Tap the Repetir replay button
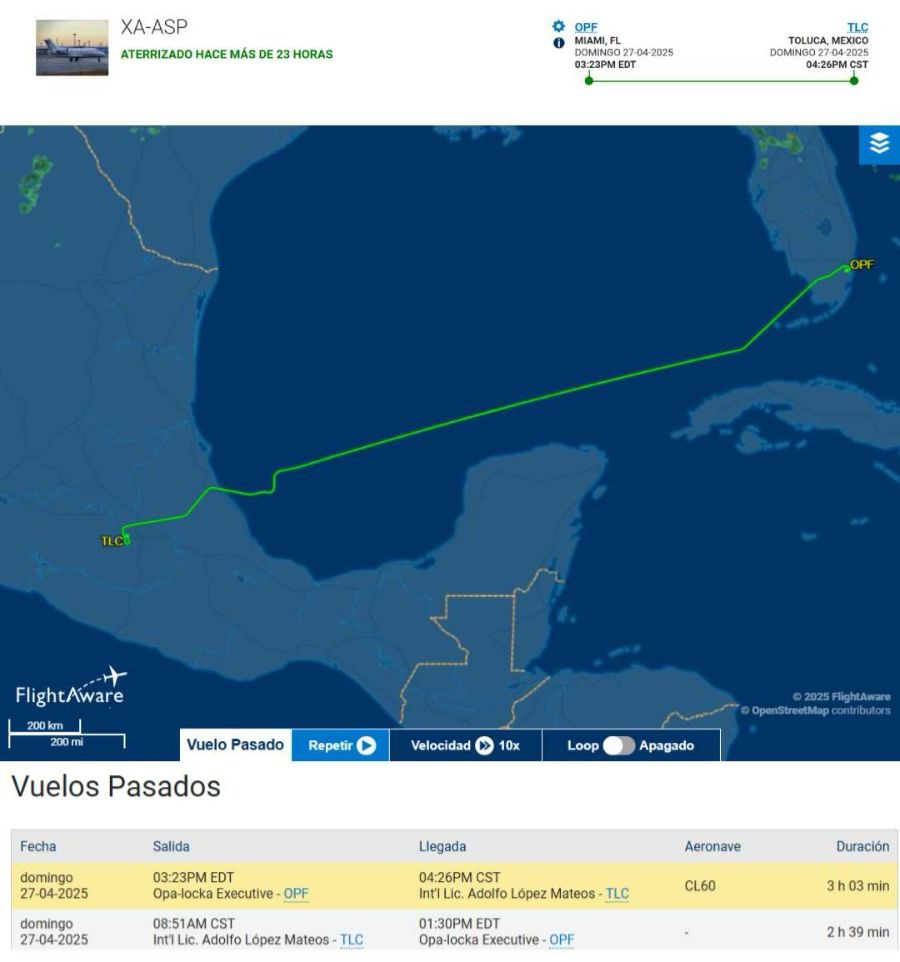The width and height of the screenshot is (900, 962). pyautogui.click(x=341, y=745)
